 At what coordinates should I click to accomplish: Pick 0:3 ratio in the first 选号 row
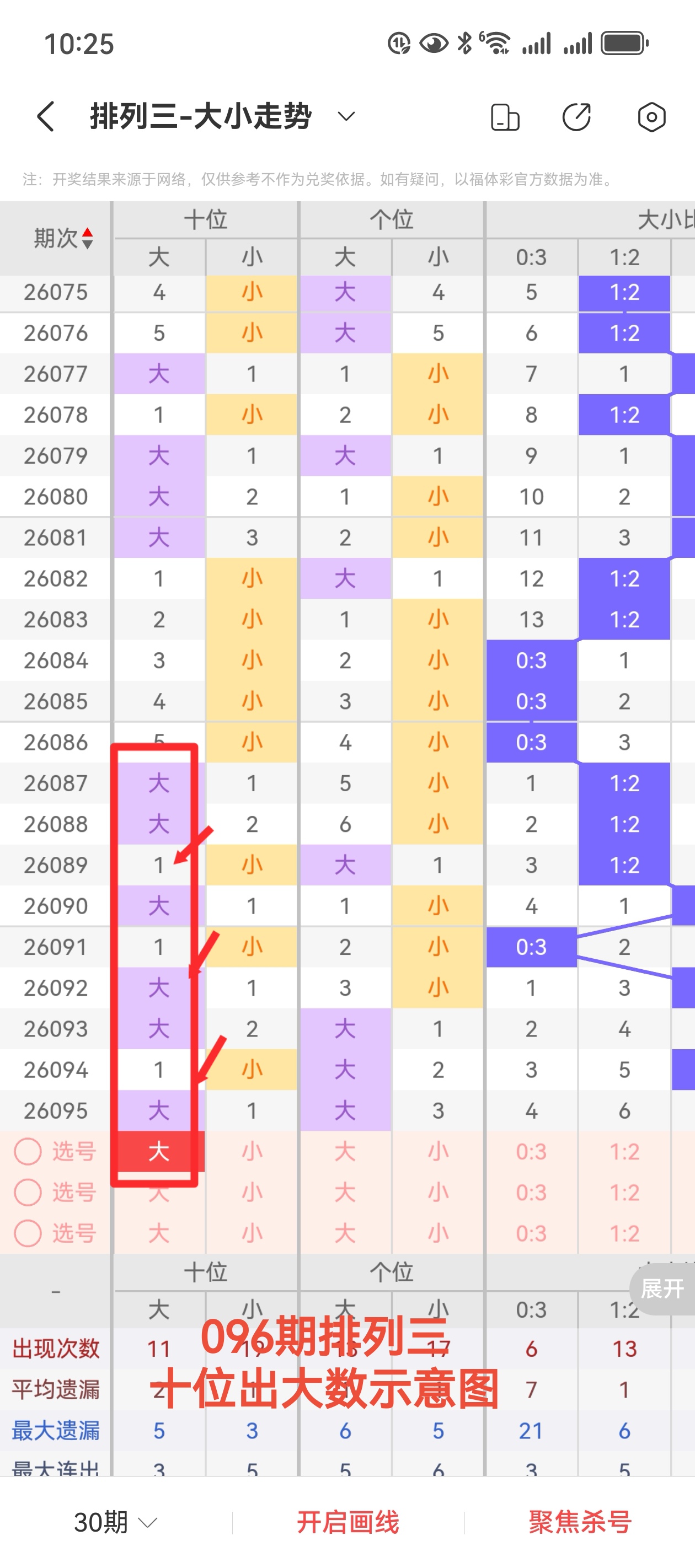pos(531,1151)
